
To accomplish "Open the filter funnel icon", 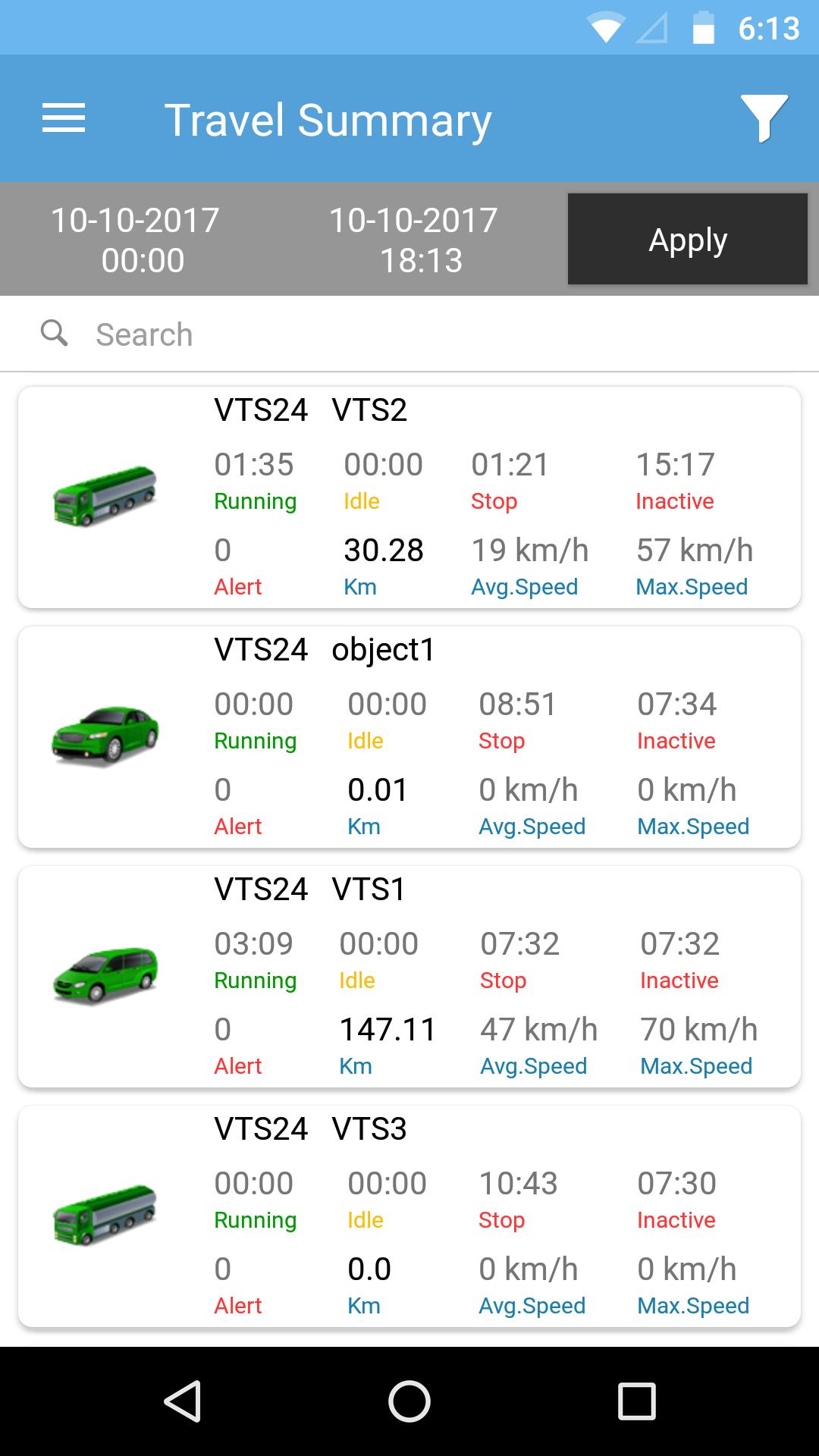I will pos(764,118).
